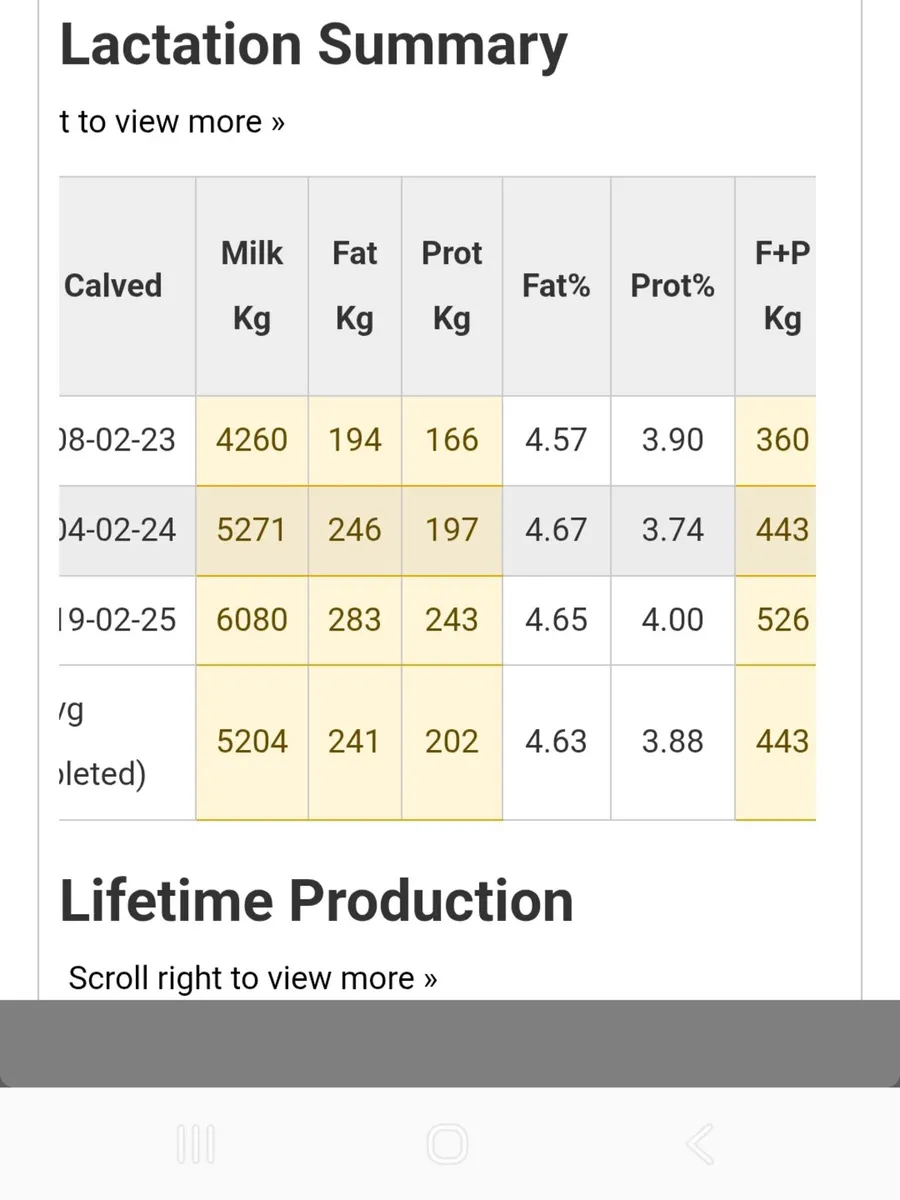Tap the Lactation Summary heading

(x=313, y=44)
